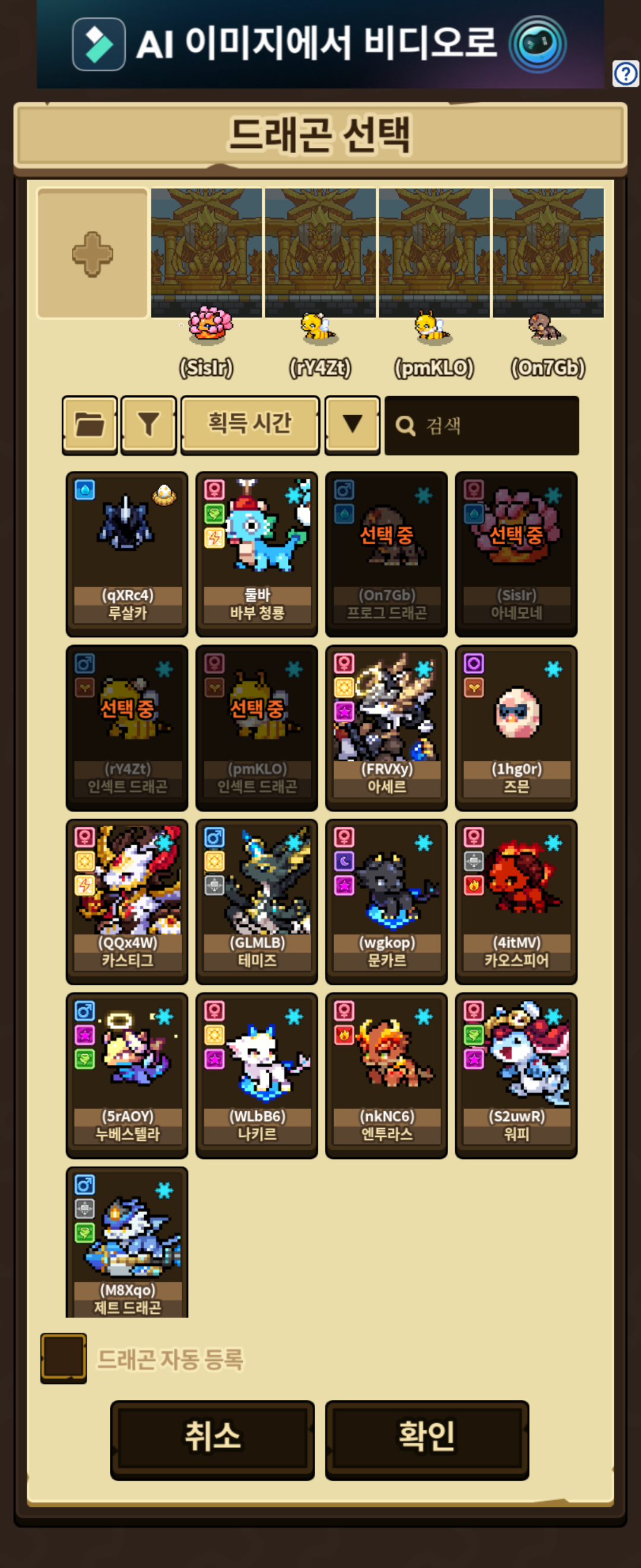Viewport: 641px width, 1568px height.
Task: Cancel with the 취소 button
Action: pyautogui.click(x=212, y=1439)
